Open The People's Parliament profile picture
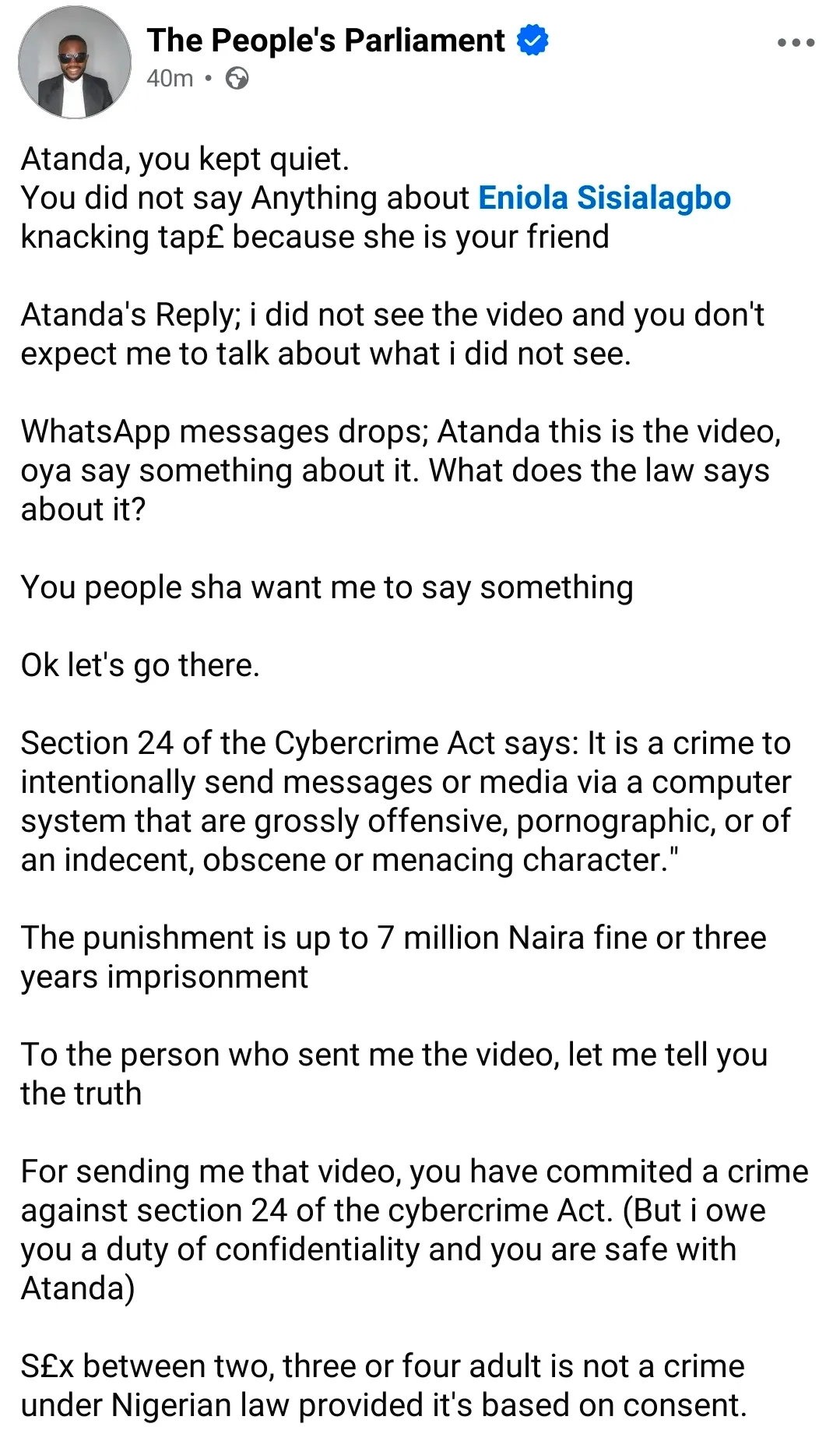This screenshot has width=840, height=1448. coord(75,62)
